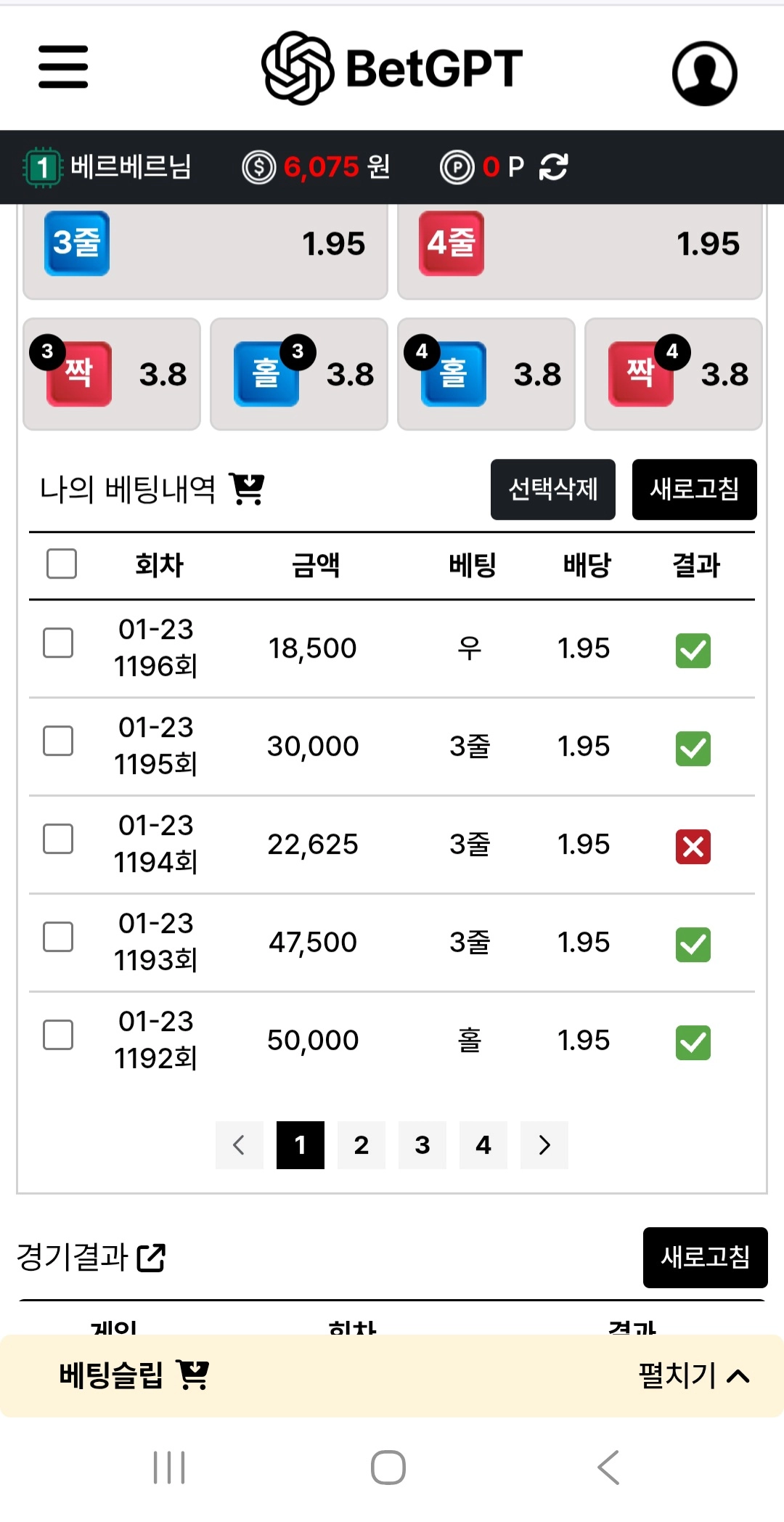Collapse the 베팅슬립 panel via 펼치기 chevron
The width and height of the screenshot is (784, 1522).
[739, 1375]
